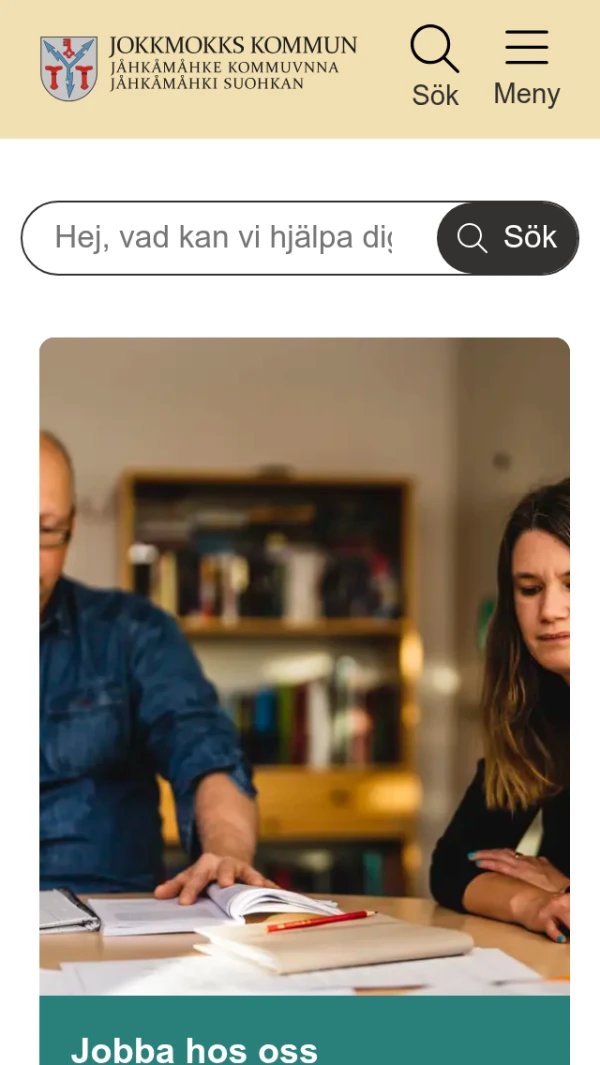Open the Meny hamburger menu

526,66
